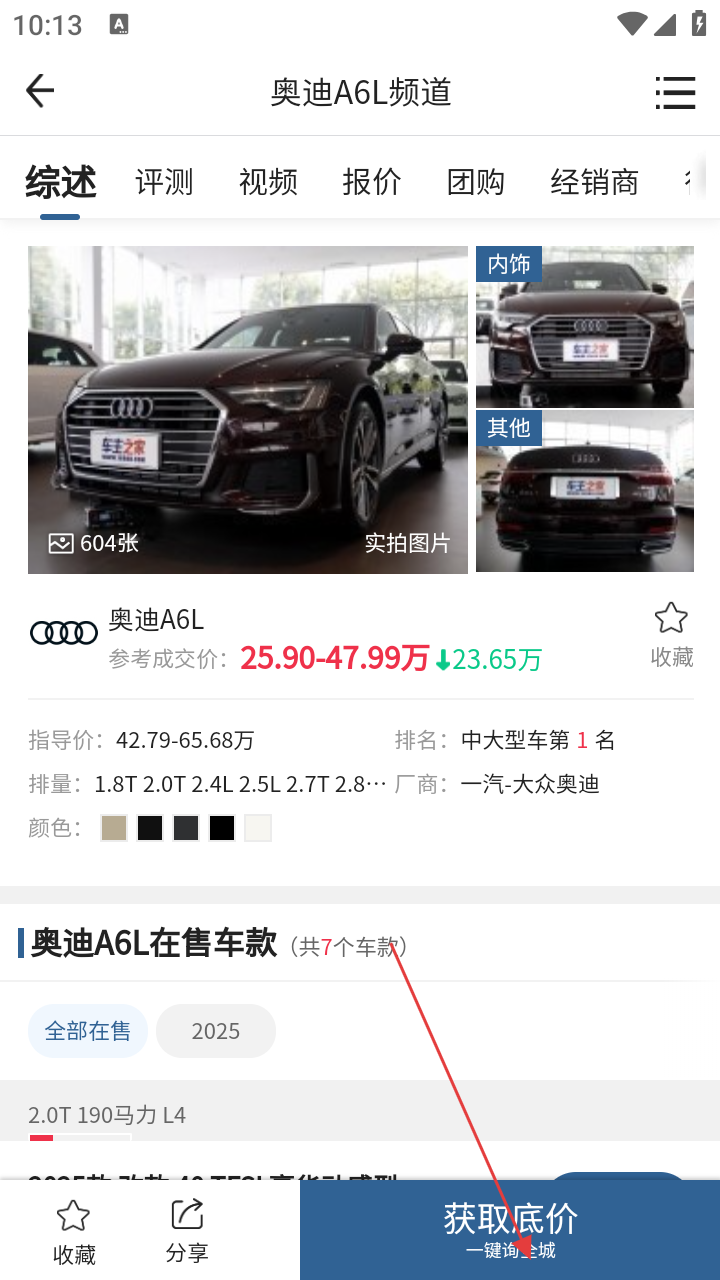The image size is (720, 1280).
Task: Select the 团购 tab
Action: (x=476, y=182)
